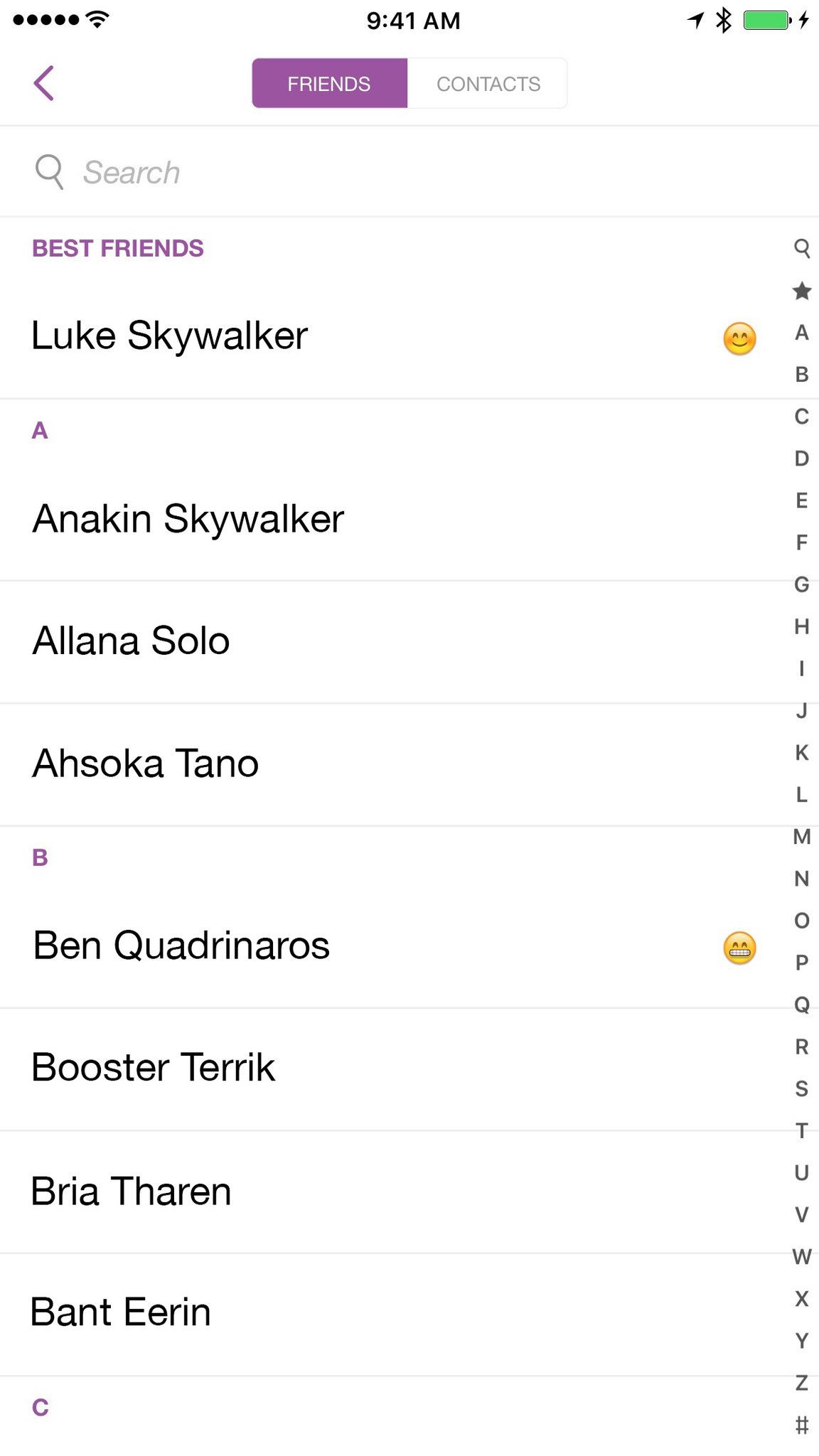Viewport: 819px width, 1456px height.
Task: Go back using the purple arrow
Action: pyautogui.click(x=44, y=83)
